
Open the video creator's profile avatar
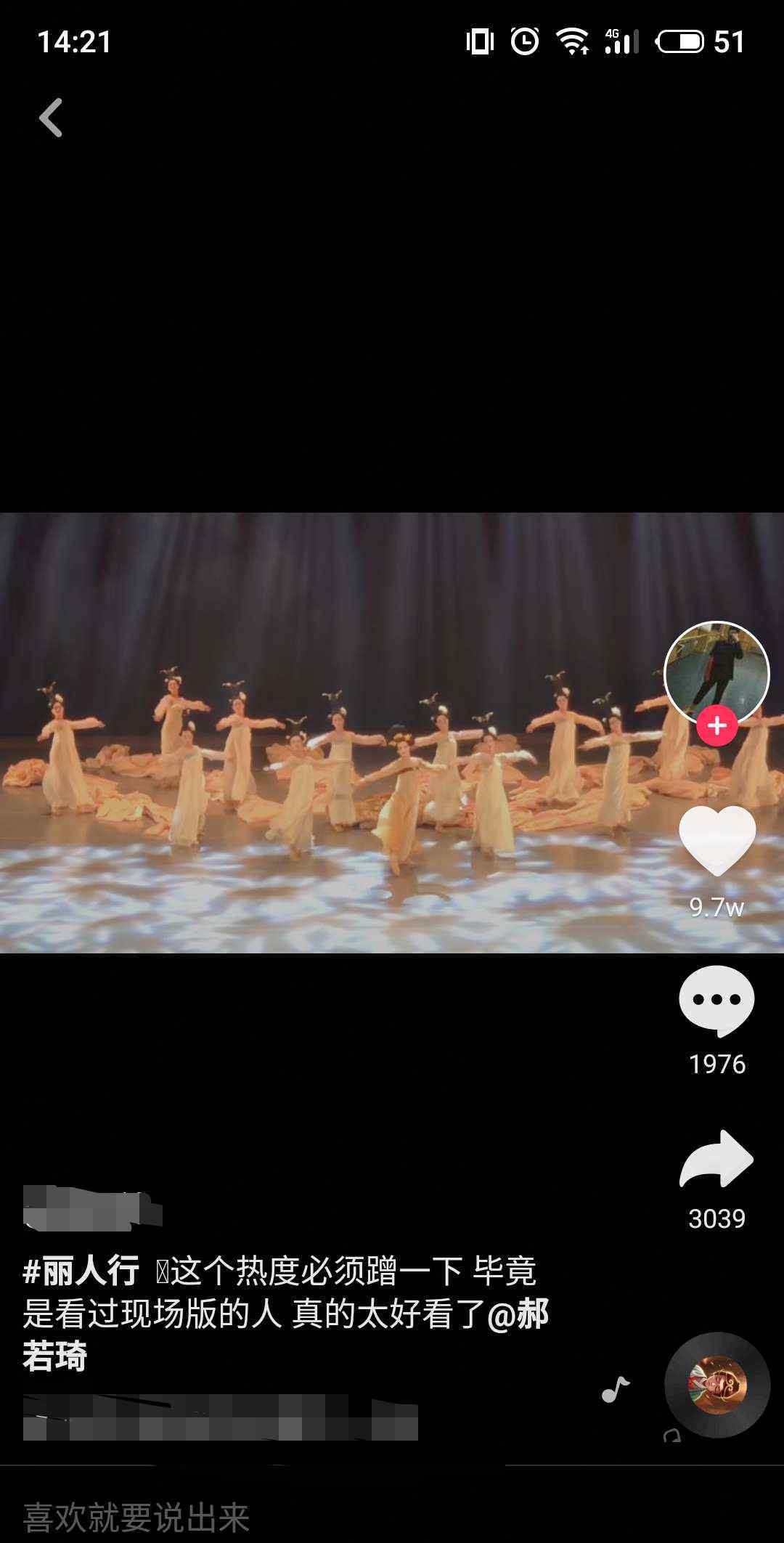tap(716, 673)
